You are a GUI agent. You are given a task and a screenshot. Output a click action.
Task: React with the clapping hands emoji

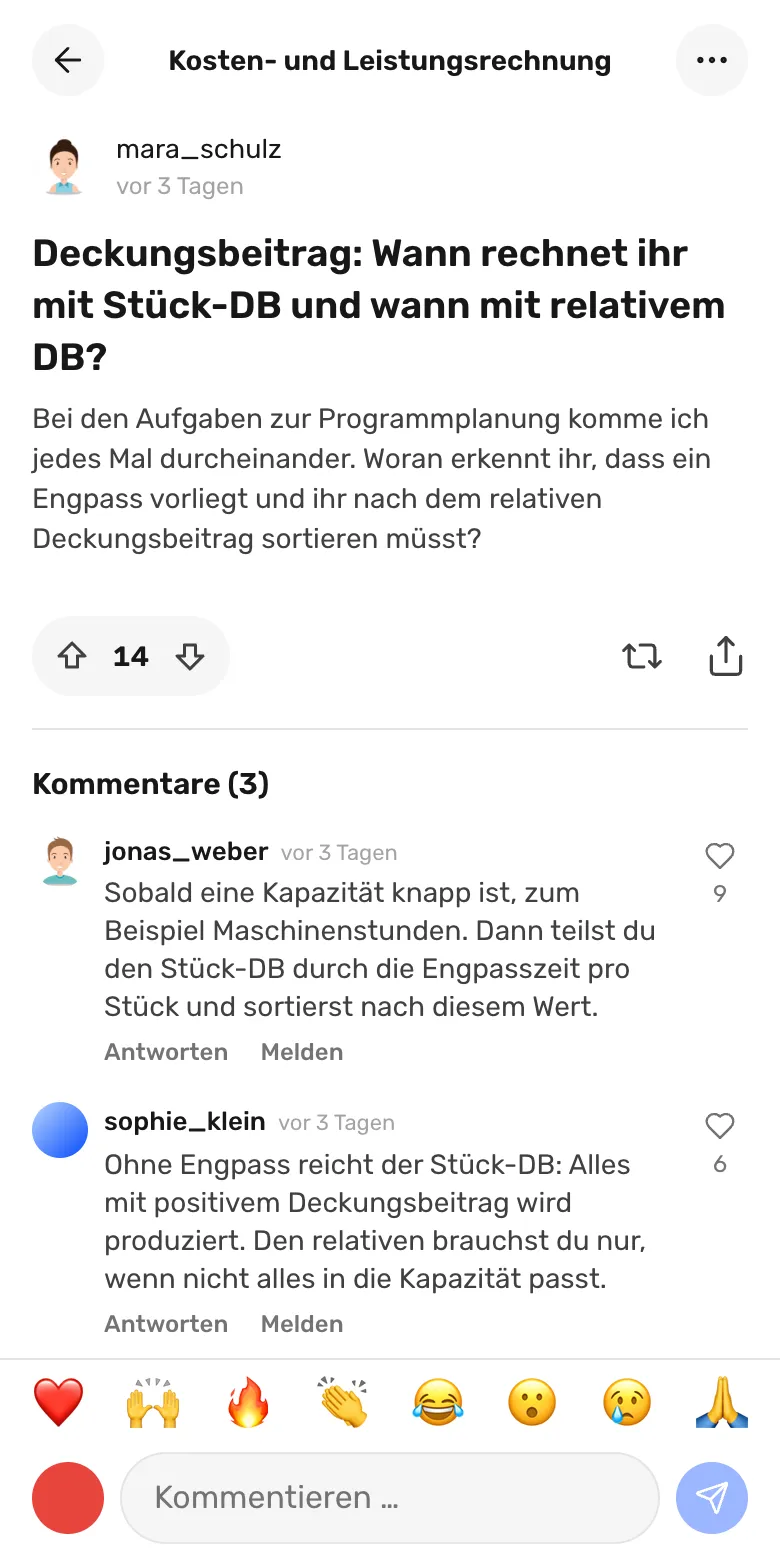tap(343, 1402)
